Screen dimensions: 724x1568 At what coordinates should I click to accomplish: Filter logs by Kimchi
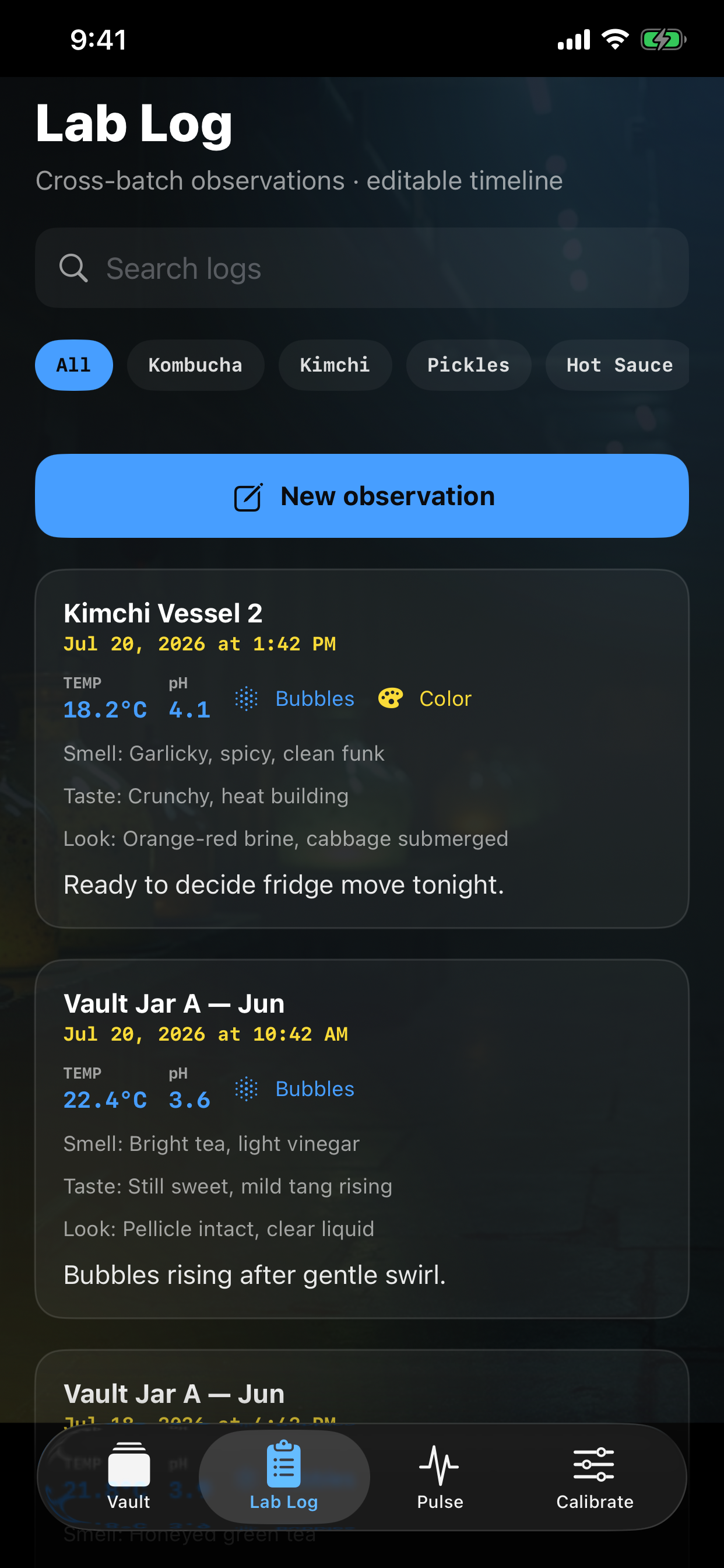(335, 365)
